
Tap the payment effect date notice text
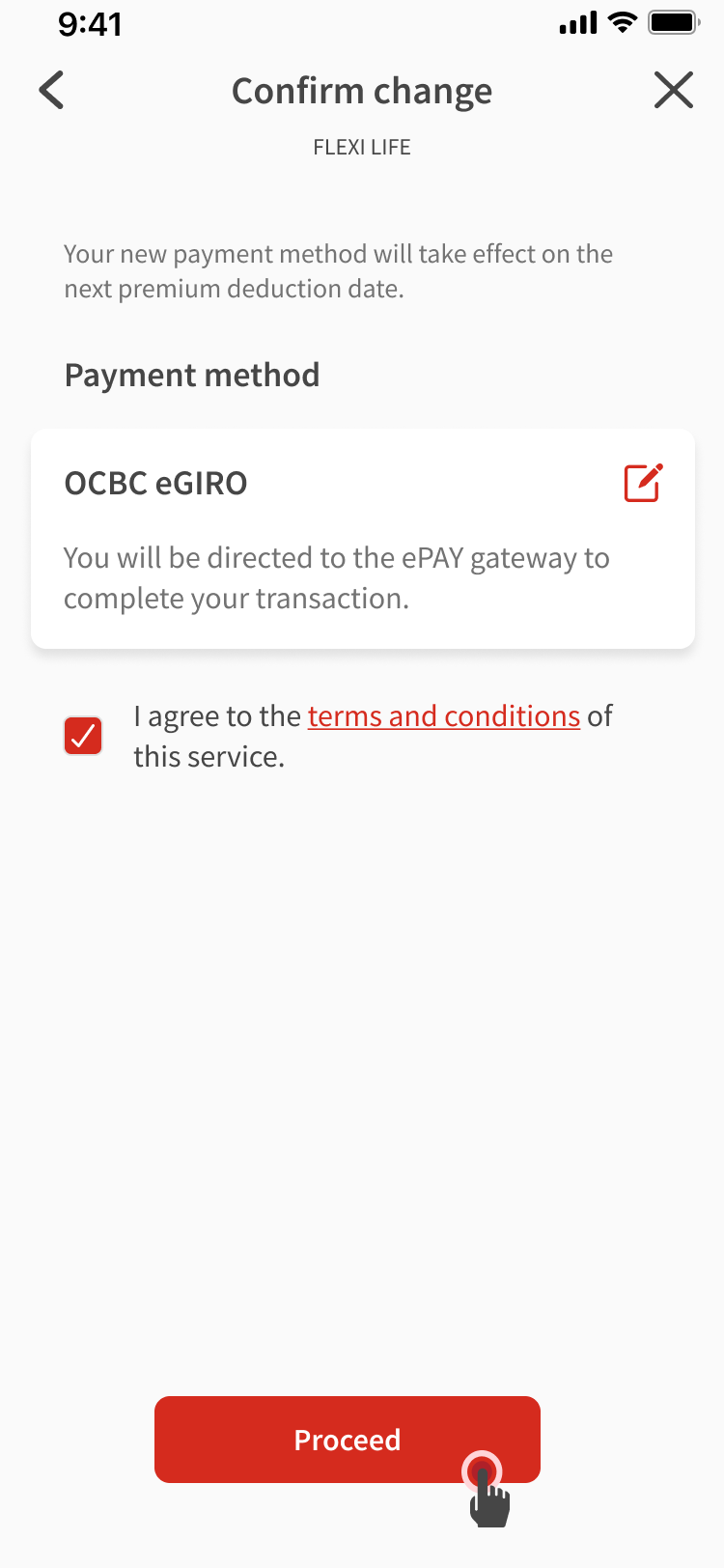[x=338, y=271]
